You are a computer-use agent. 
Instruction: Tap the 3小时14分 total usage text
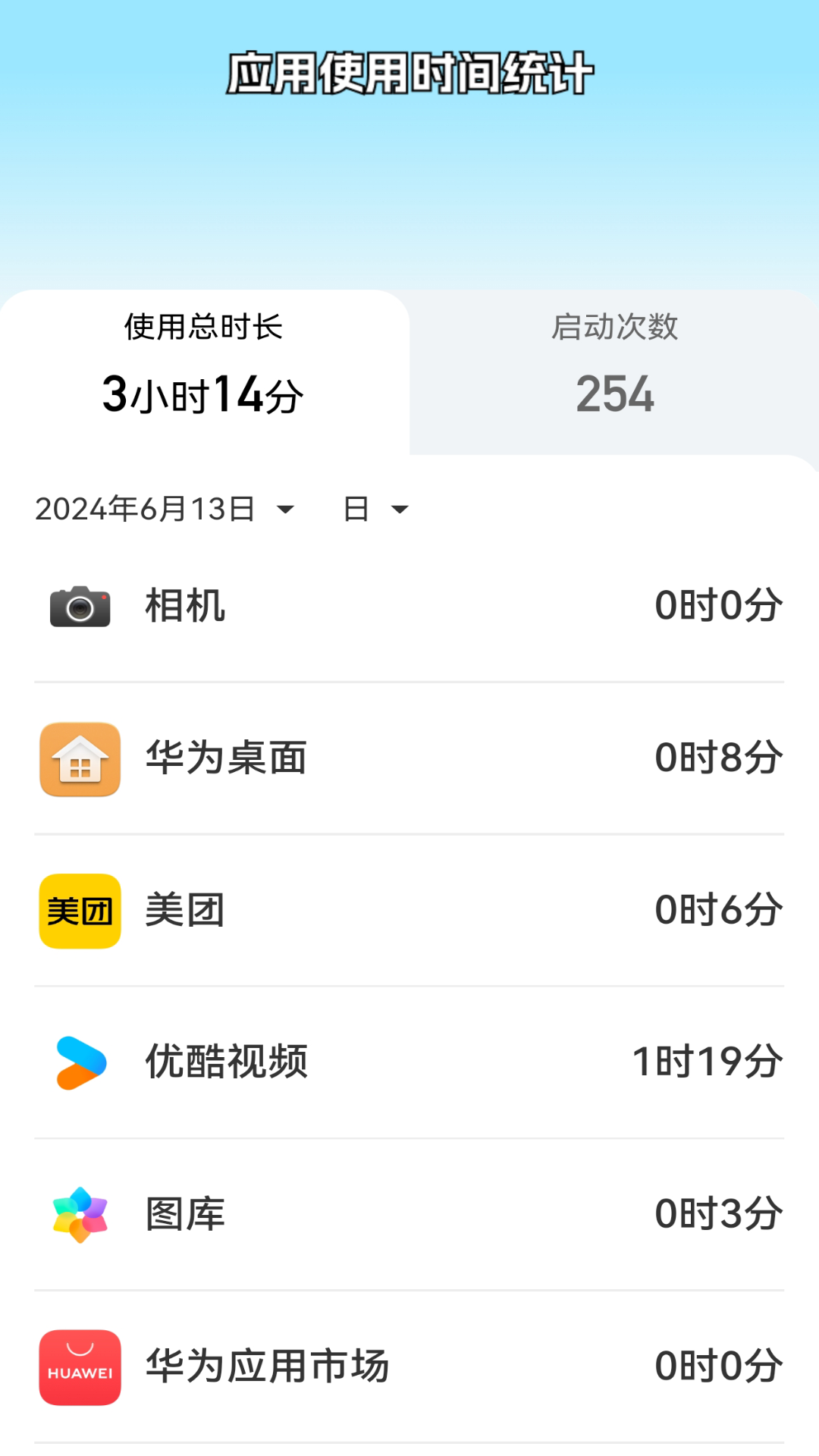203,393
